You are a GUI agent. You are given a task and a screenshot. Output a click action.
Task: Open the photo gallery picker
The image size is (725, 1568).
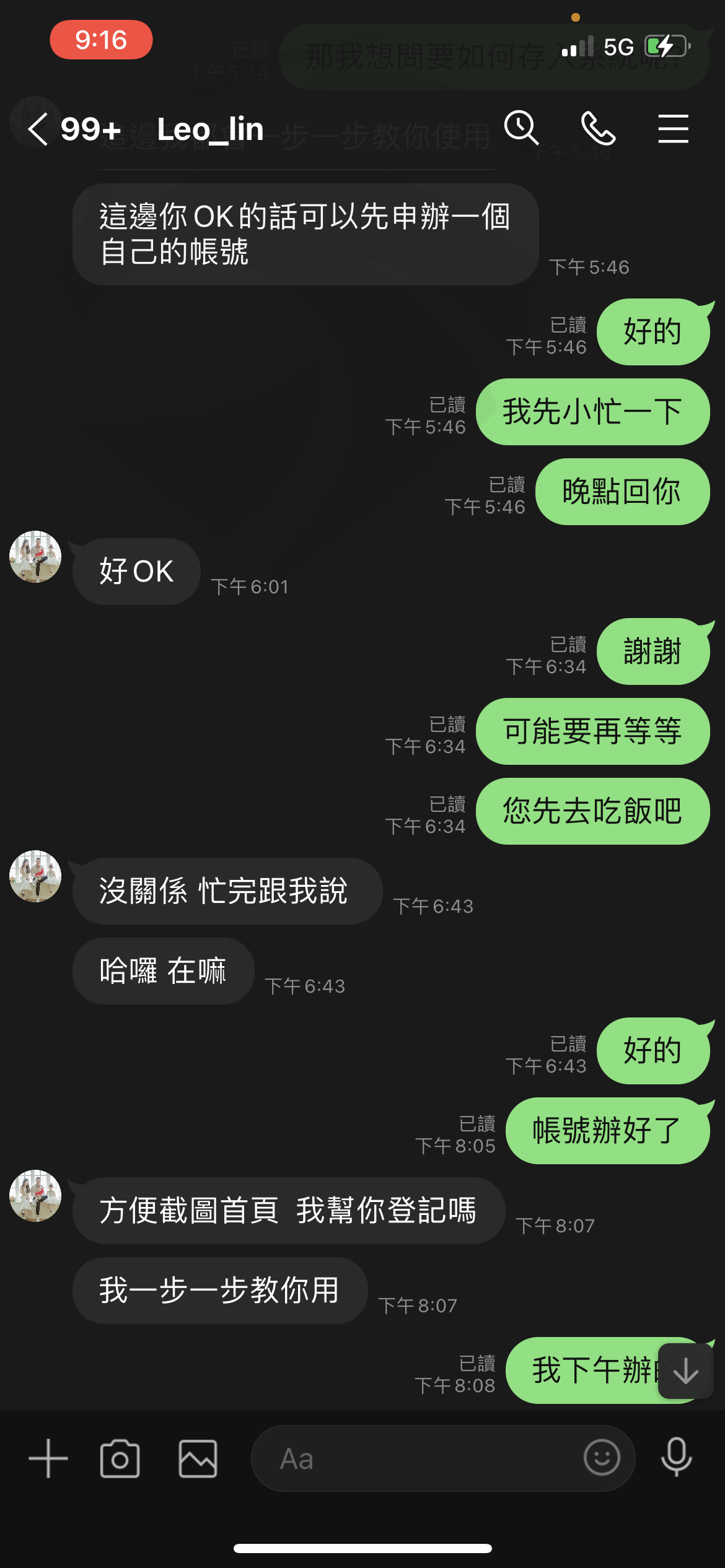(x=198, y=1458)
